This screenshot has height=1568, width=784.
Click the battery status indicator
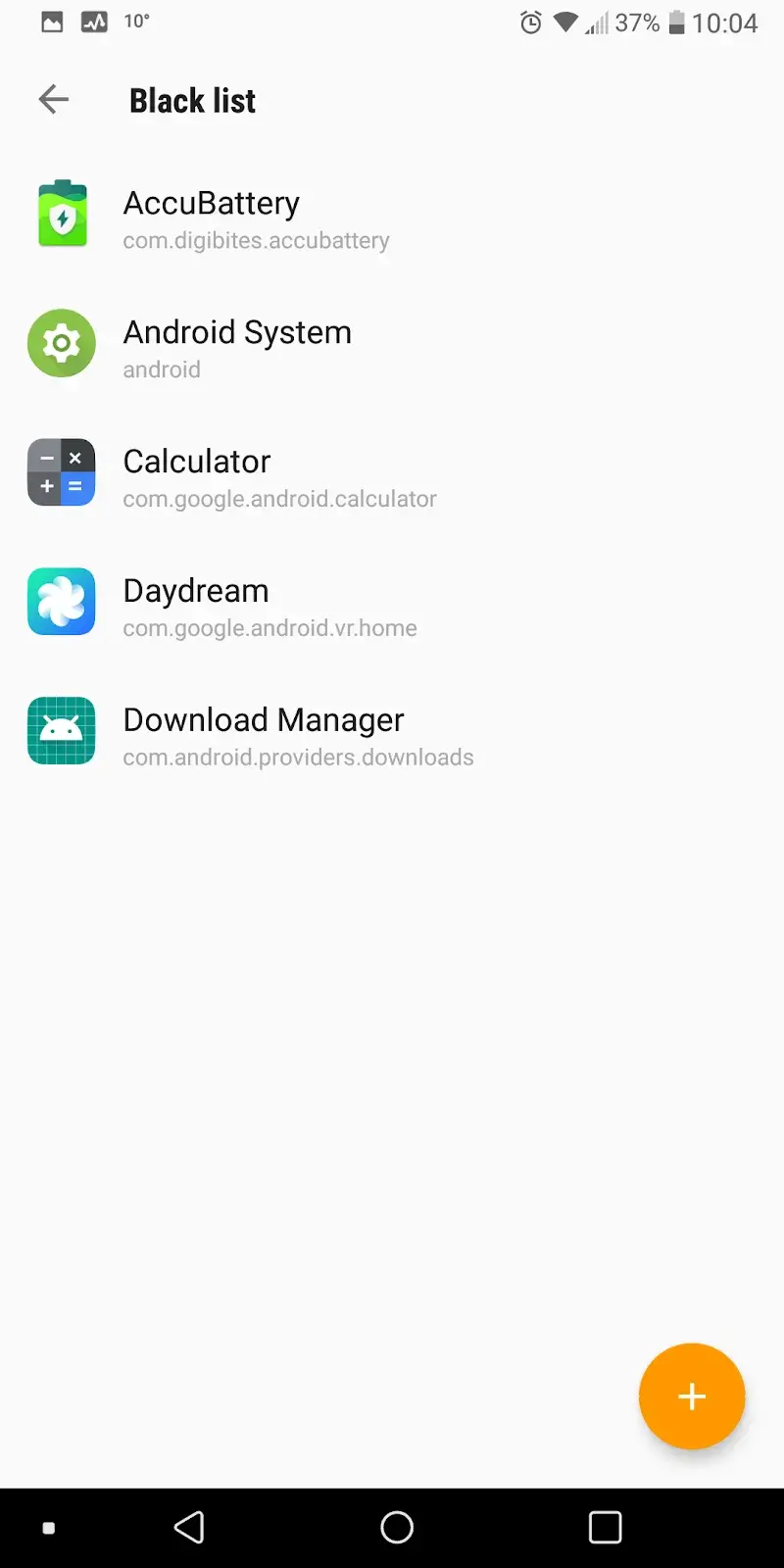678,22
